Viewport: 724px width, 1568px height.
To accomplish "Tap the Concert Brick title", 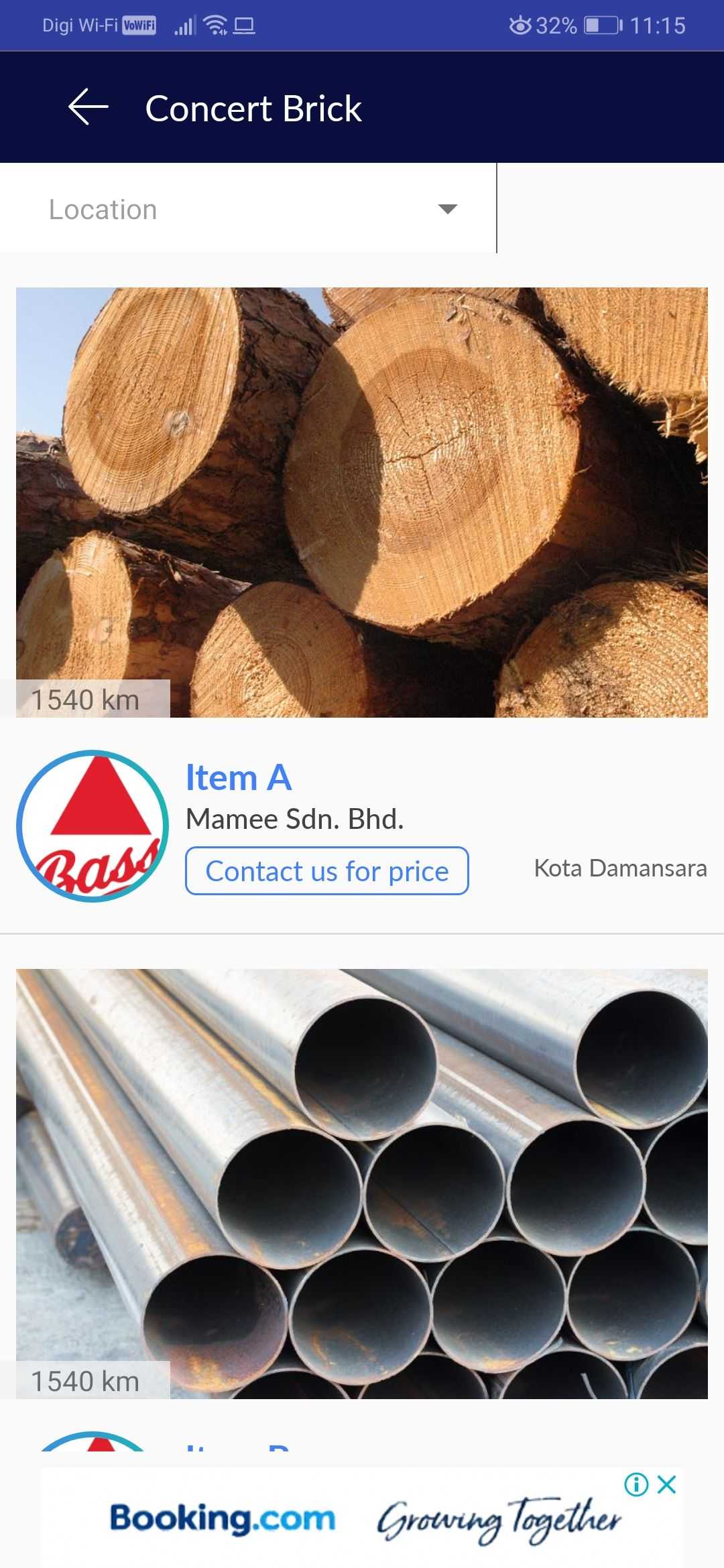I will click(253, 107).
